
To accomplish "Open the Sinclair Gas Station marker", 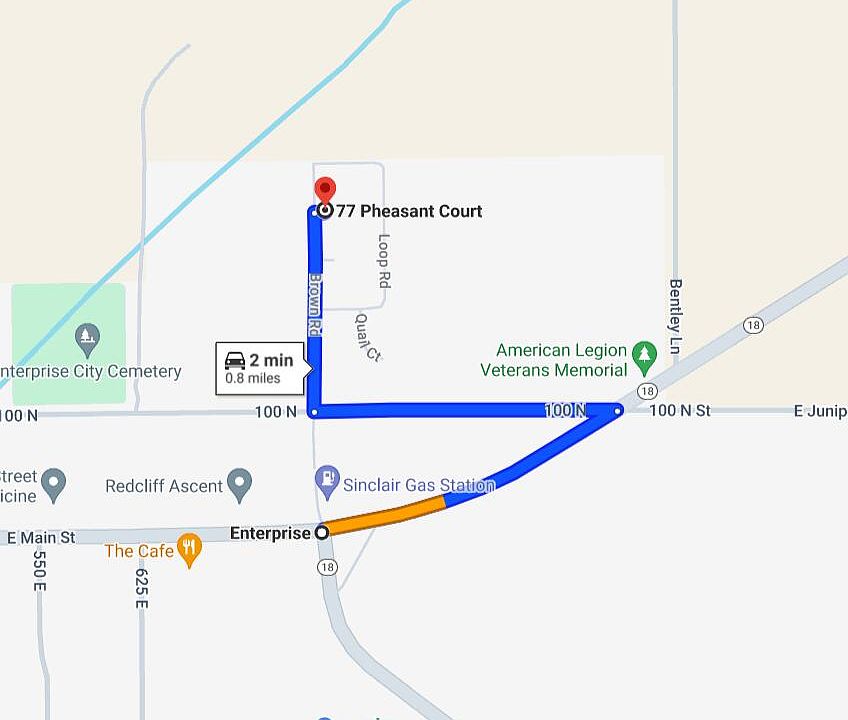I will pyautogui.click(x=327, y=481).
